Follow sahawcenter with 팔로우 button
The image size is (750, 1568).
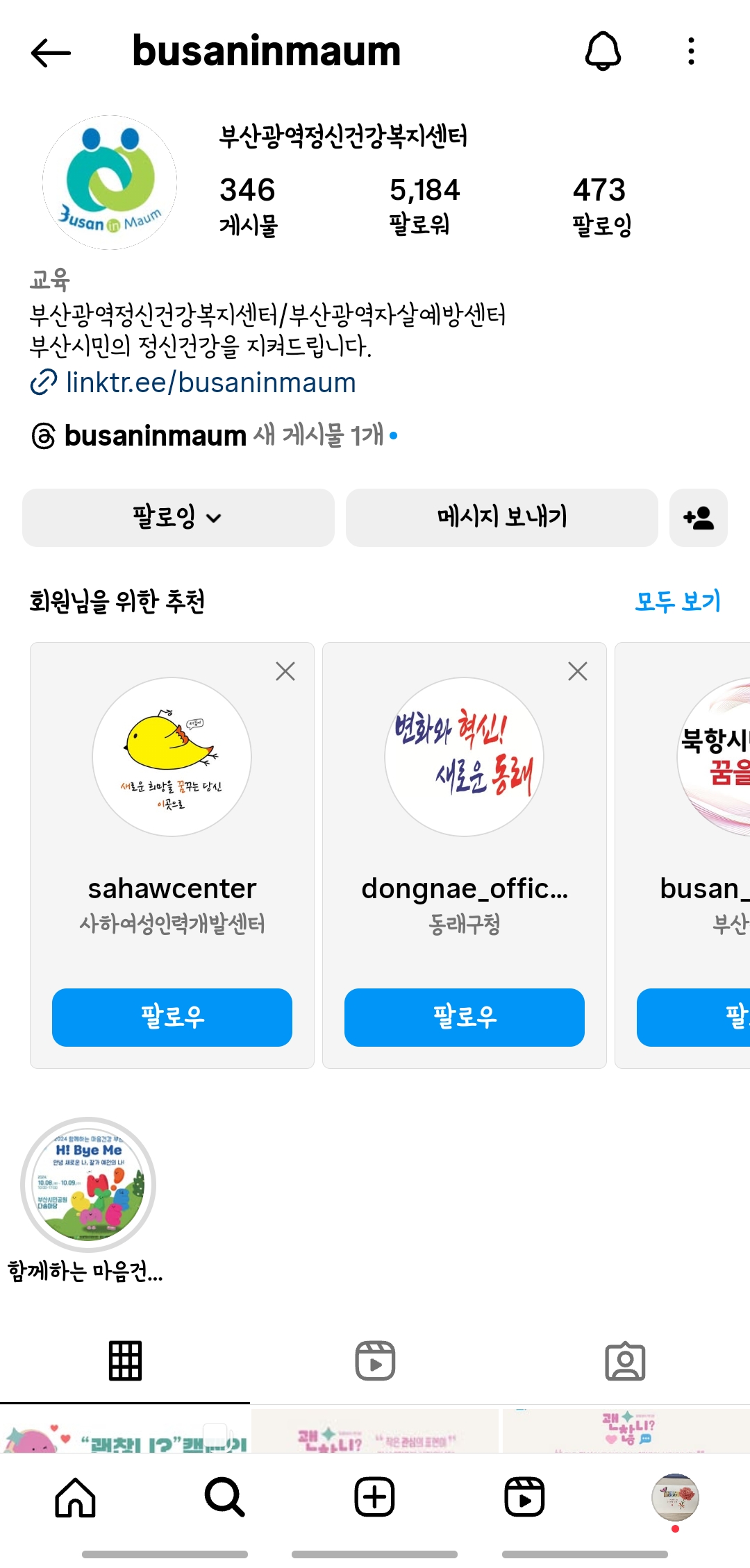click(x=172, y=1017)
